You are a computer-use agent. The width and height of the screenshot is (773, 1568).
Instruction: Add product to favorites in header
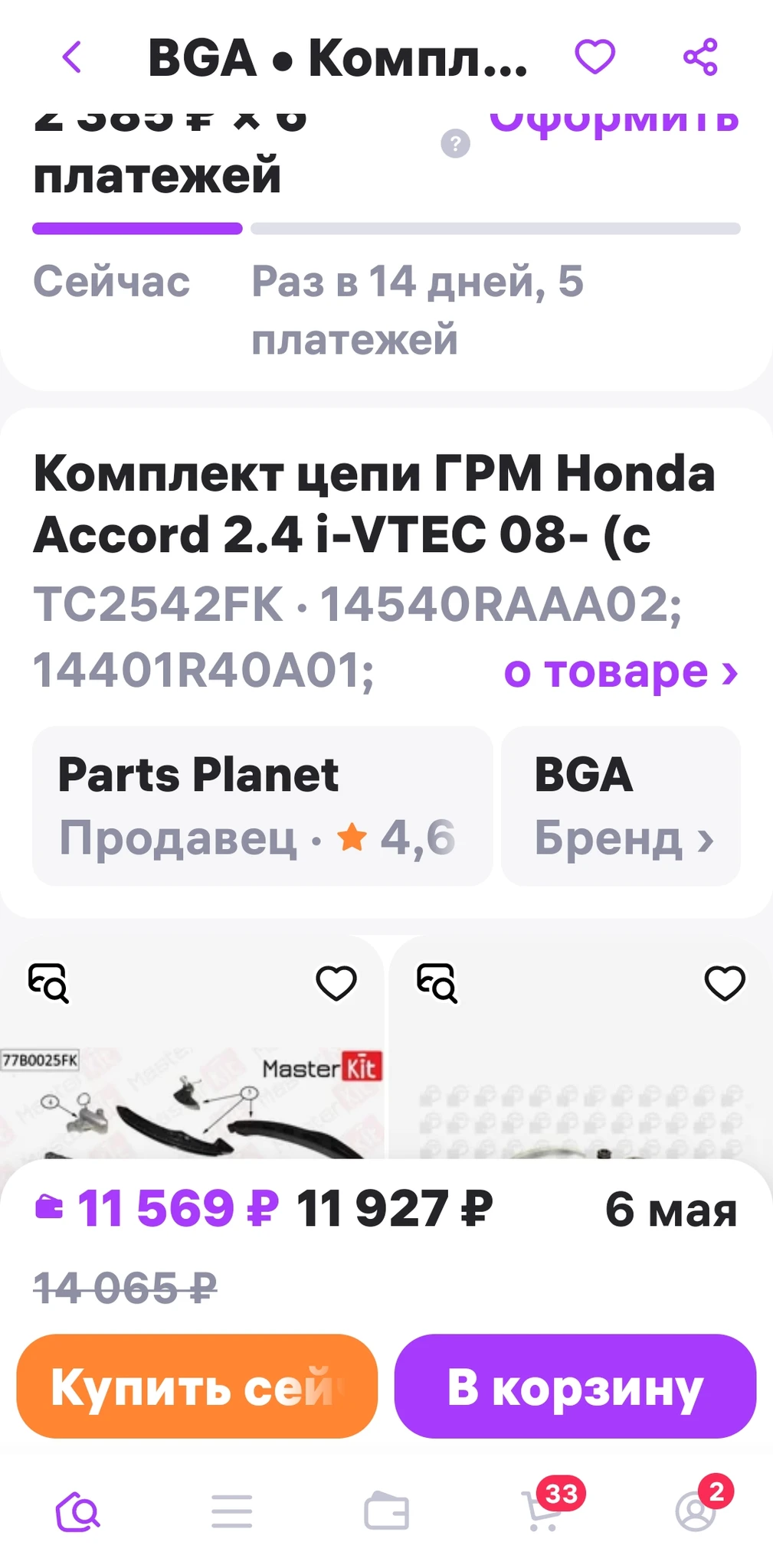(x=594, y=57)
